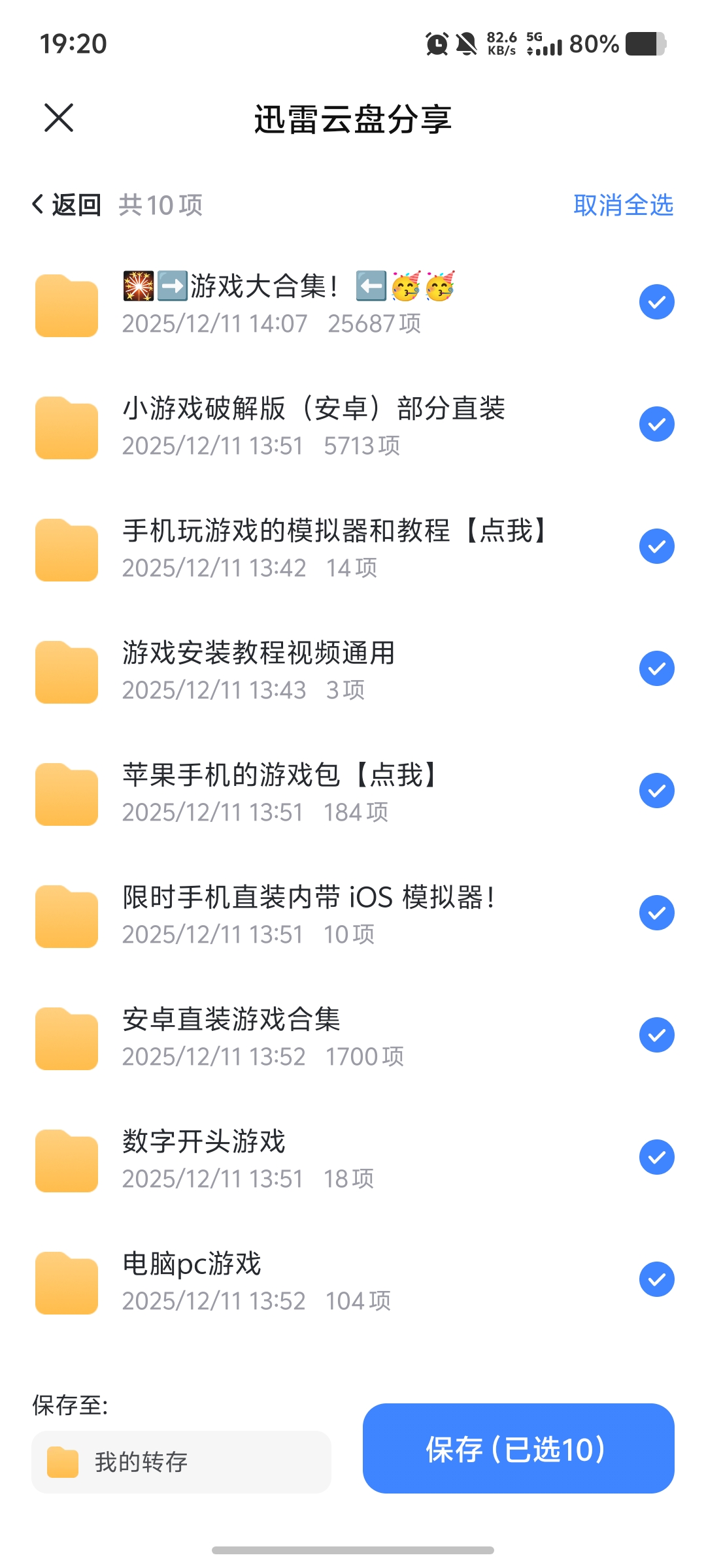Tap 取消全选 to clear selection

[625, 206]
